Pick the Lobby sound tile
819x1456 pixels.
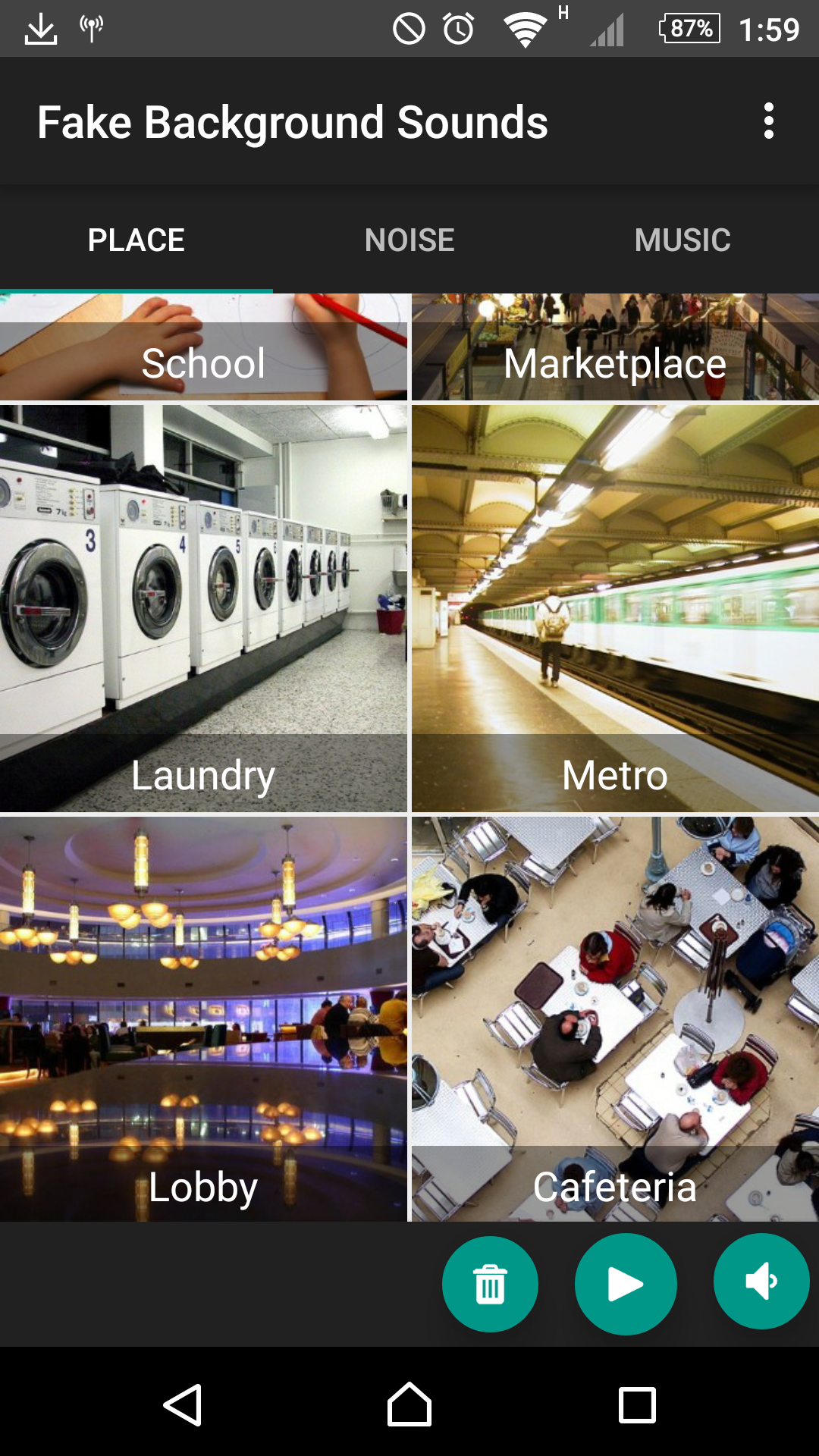203,1019
